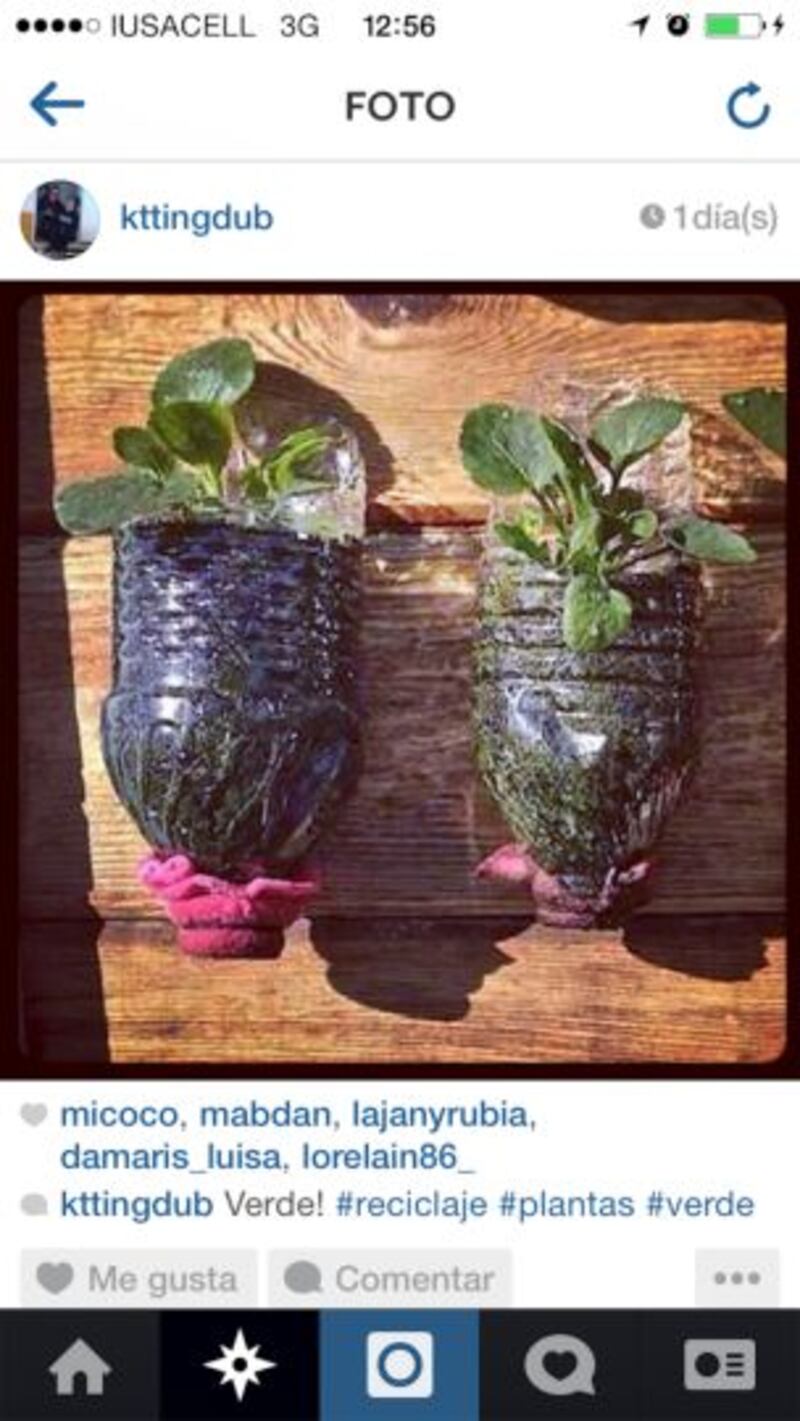This screenshot has width=800, height=1421.
Task: Refresh the photo feed
Action: [x=748, y=105]
